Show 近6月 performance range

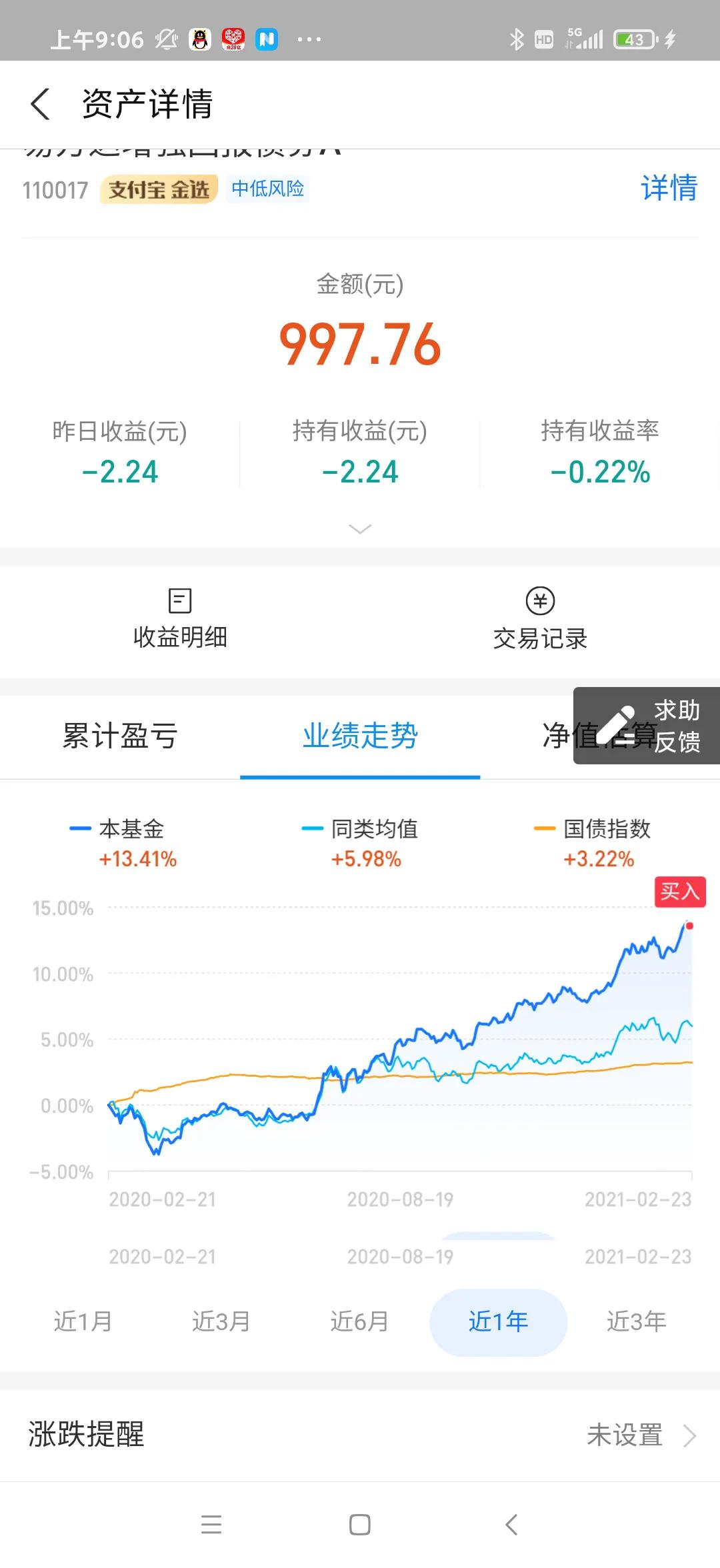(x=360, y=1321)
